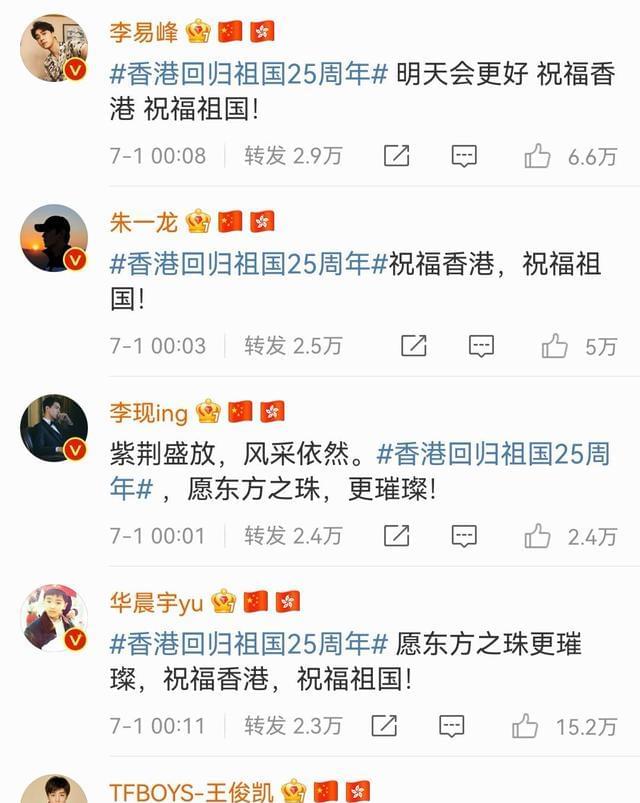Image resolution: width=640 pixels, height=803 pixels.
Task: Open comments on 李现ing's post
Action: pyautogui.click(x=463, y=536)
